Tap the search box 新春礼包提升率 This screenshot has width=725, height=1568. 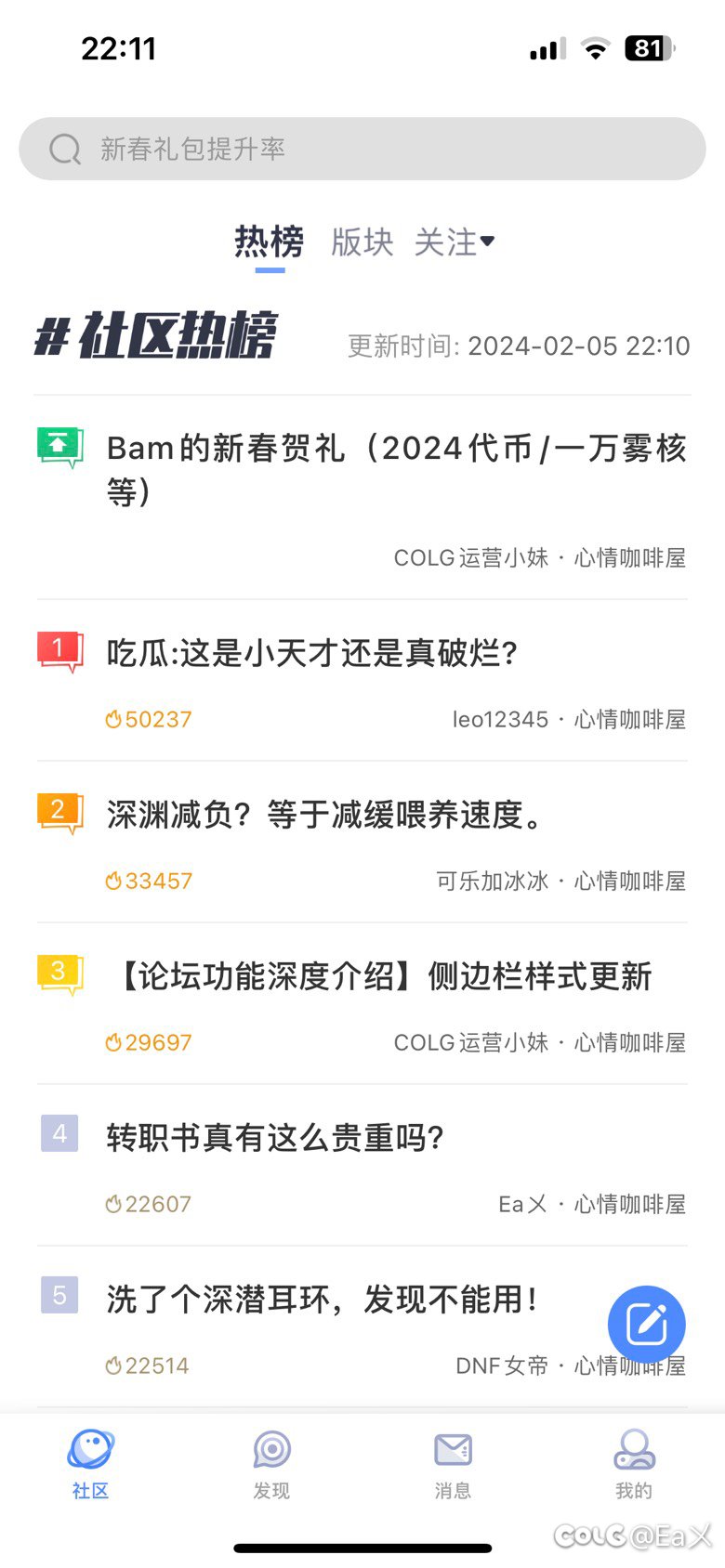pos(362,149)
